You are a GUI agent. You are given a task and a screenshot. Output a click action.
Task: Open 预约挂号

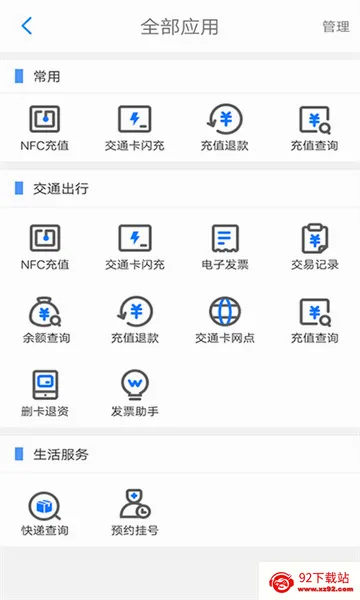point(135,513)
